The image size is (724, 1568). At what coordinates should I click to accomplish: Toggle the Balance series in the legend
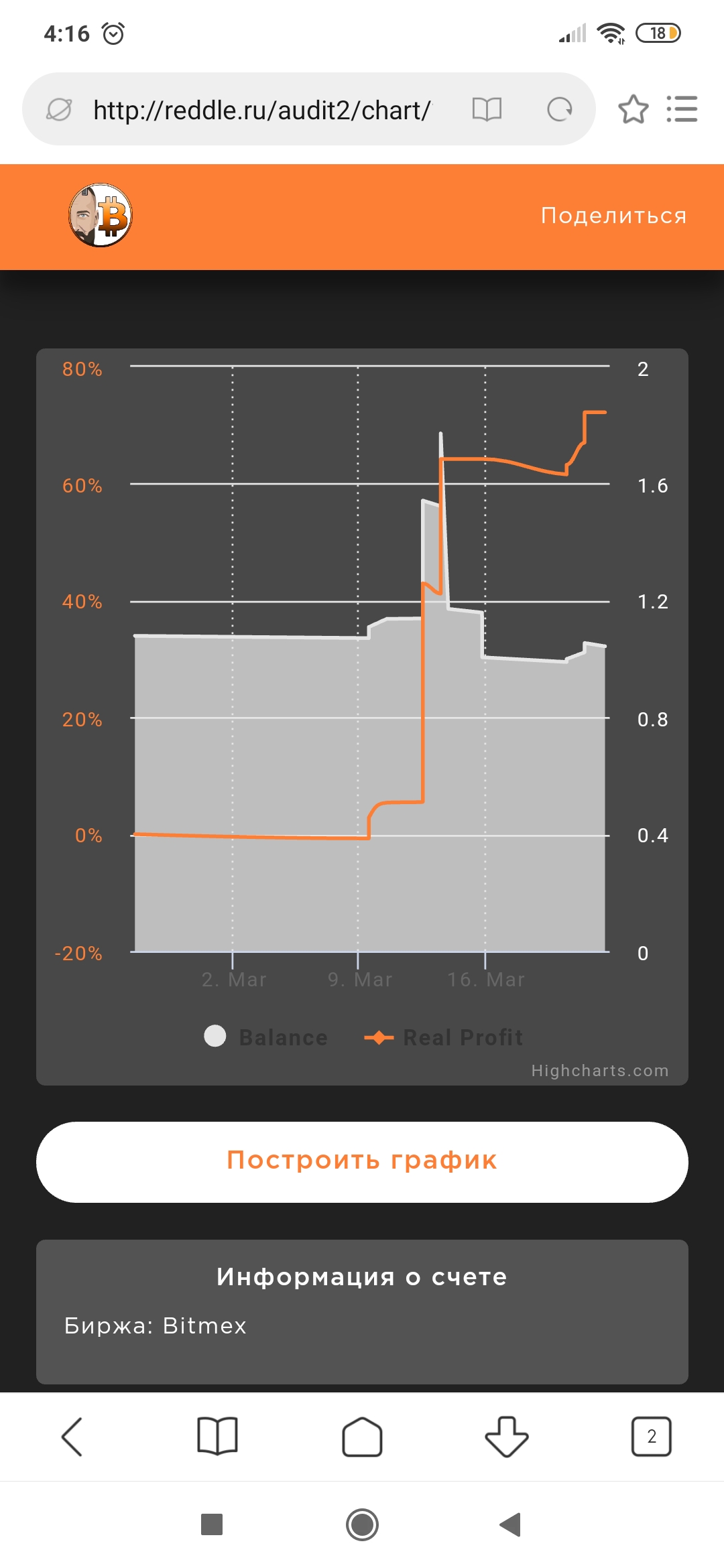tap(266, 1037)
